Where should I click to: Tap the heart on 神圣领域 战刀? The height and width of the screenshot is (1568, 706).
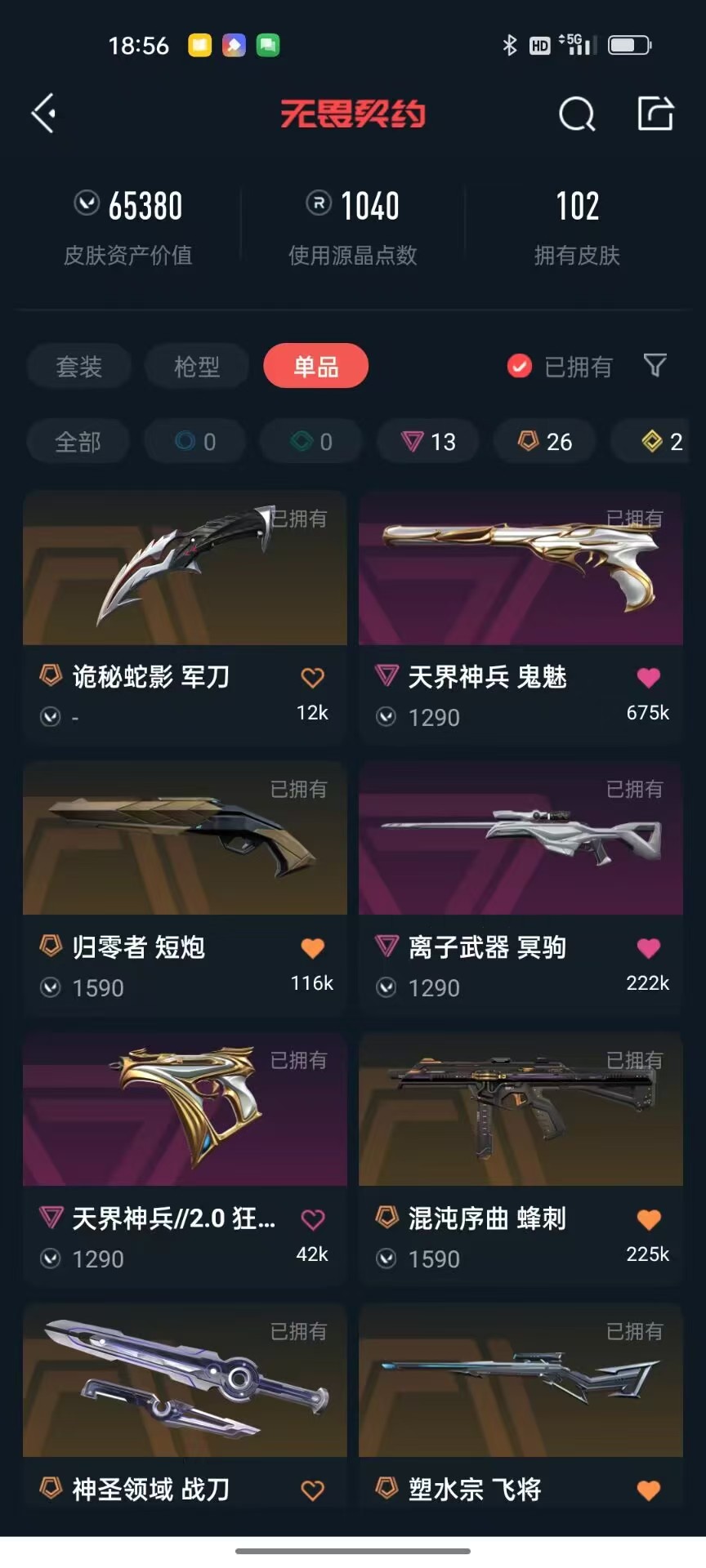[x=313, y=1490]
